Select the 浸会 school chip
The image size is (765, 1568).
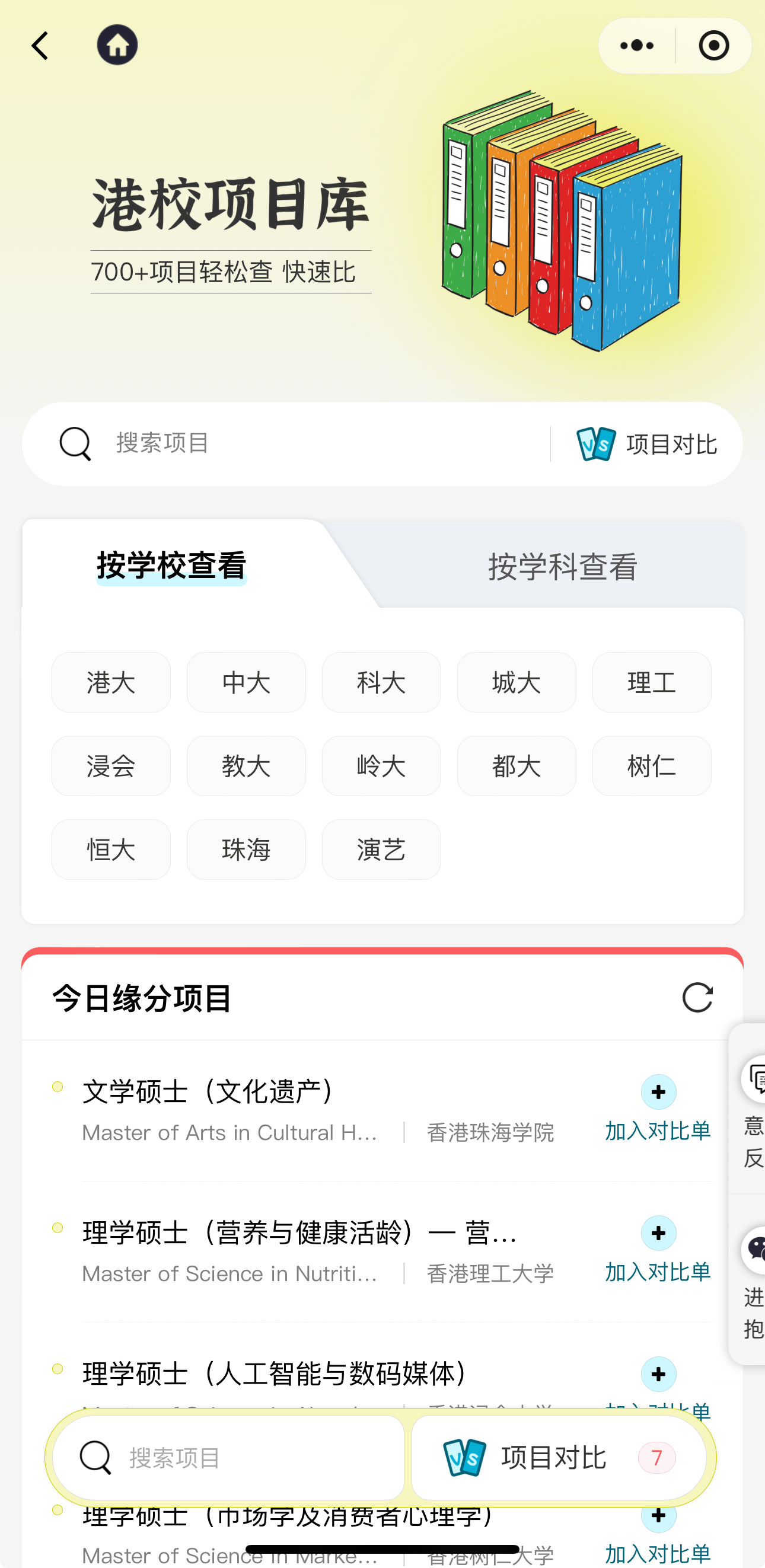tap(111, 766)
